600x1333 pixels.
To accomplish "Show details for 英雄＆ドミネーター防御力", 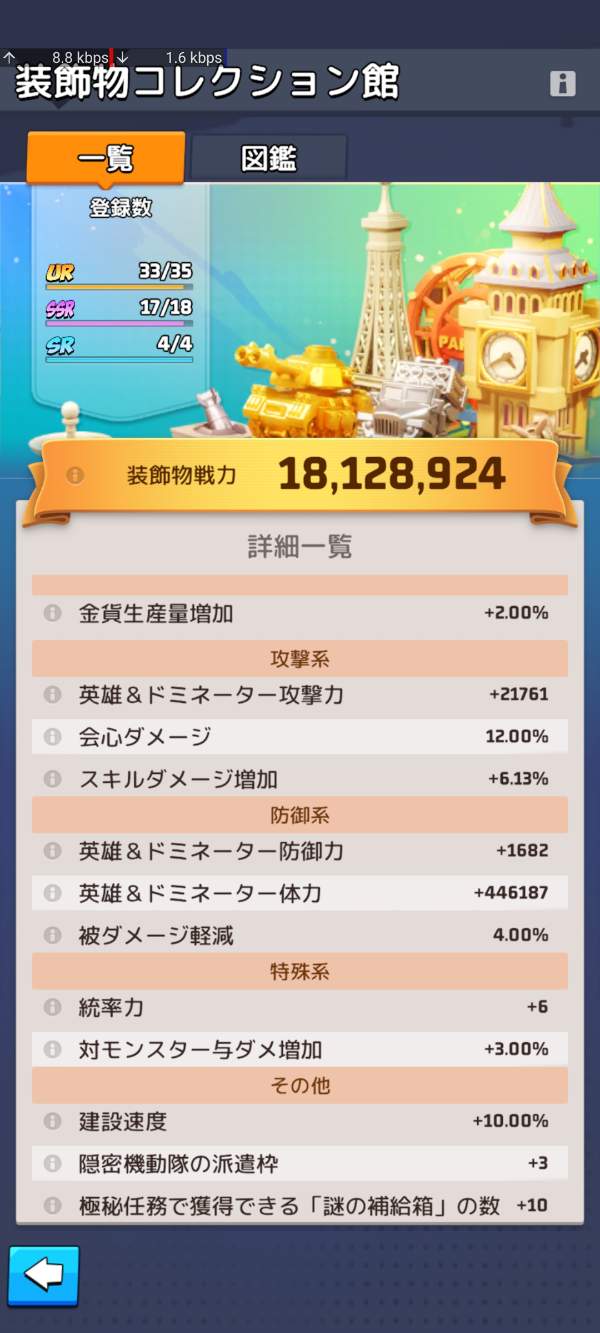I will pos(53,851).
